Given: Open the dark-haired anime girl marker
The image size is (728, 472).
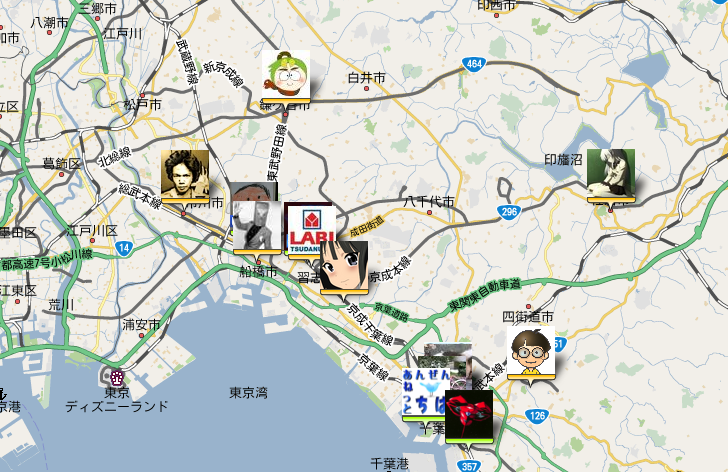Looking at the screenshot, I should point(343,264).
